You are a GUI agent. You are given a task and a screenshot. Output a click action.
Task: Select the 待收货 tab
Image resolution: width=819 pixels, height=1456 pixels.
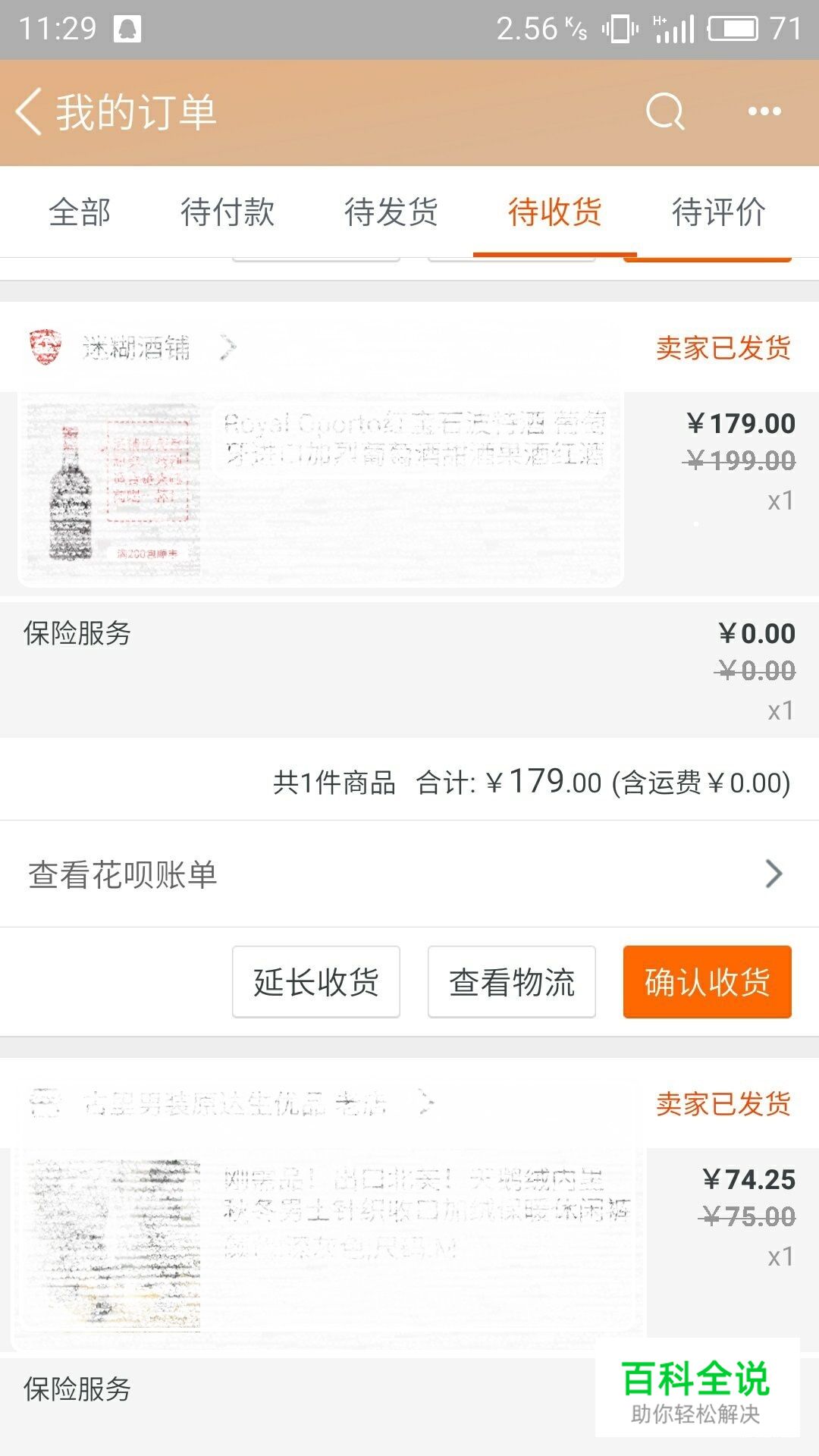(x=555, y=212)
